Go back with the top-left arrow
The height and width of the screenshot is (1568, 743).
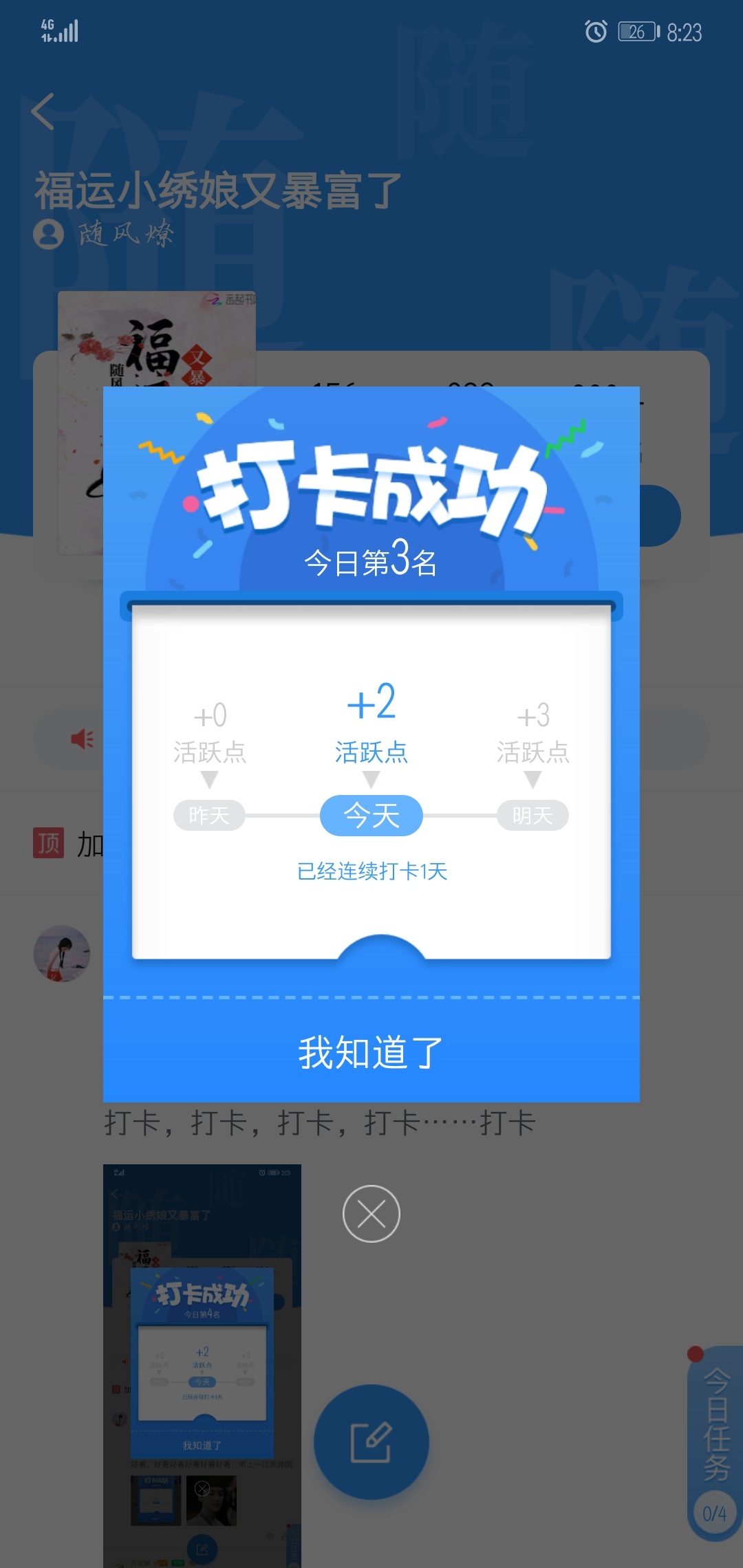(x=43, y=111)
